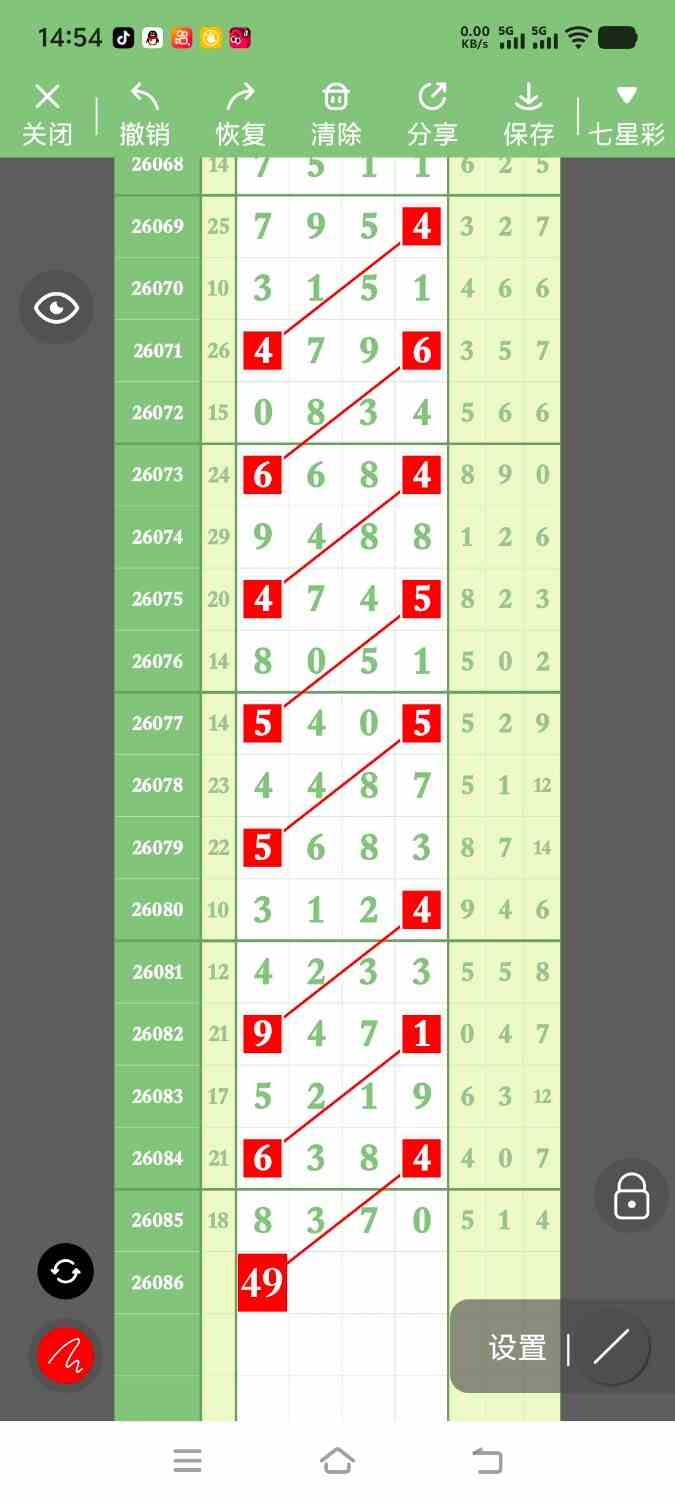Save the chart with 保存
Viewport: 675px width, 1500px height.
(x=528, y=115)
